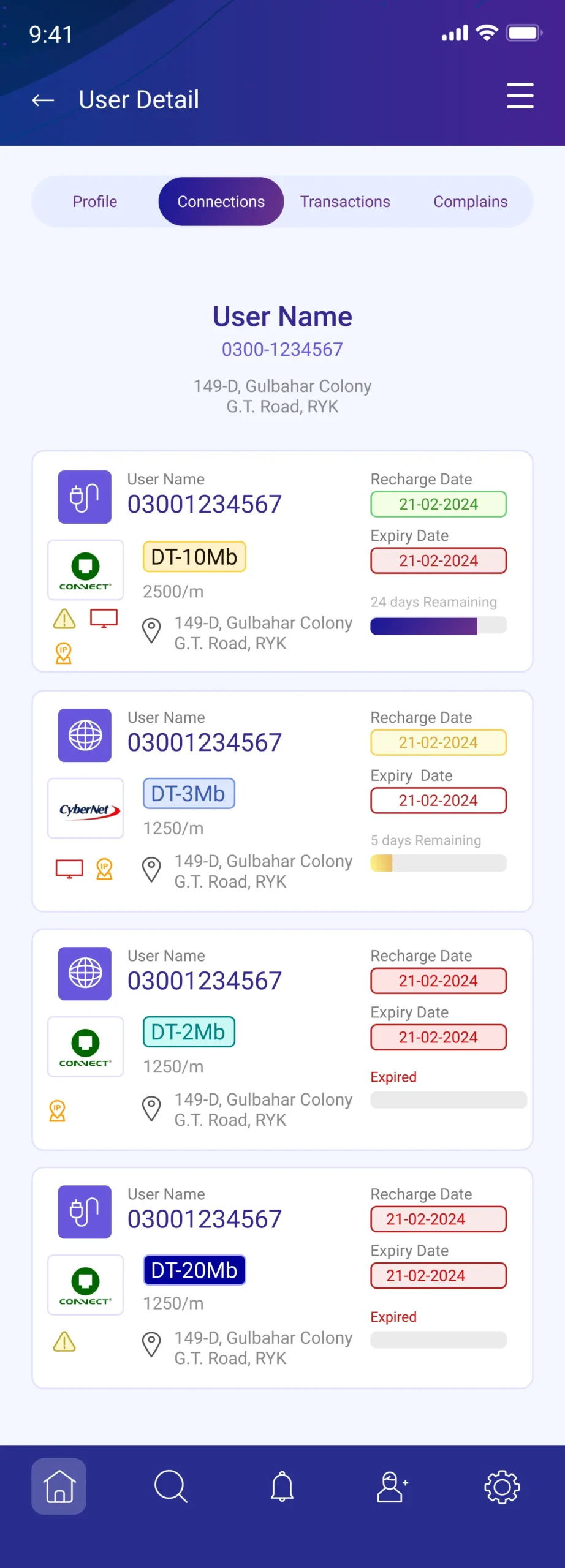Open the notifications bell
The width and height of the screenshot is (565, 1568).
282,1486
